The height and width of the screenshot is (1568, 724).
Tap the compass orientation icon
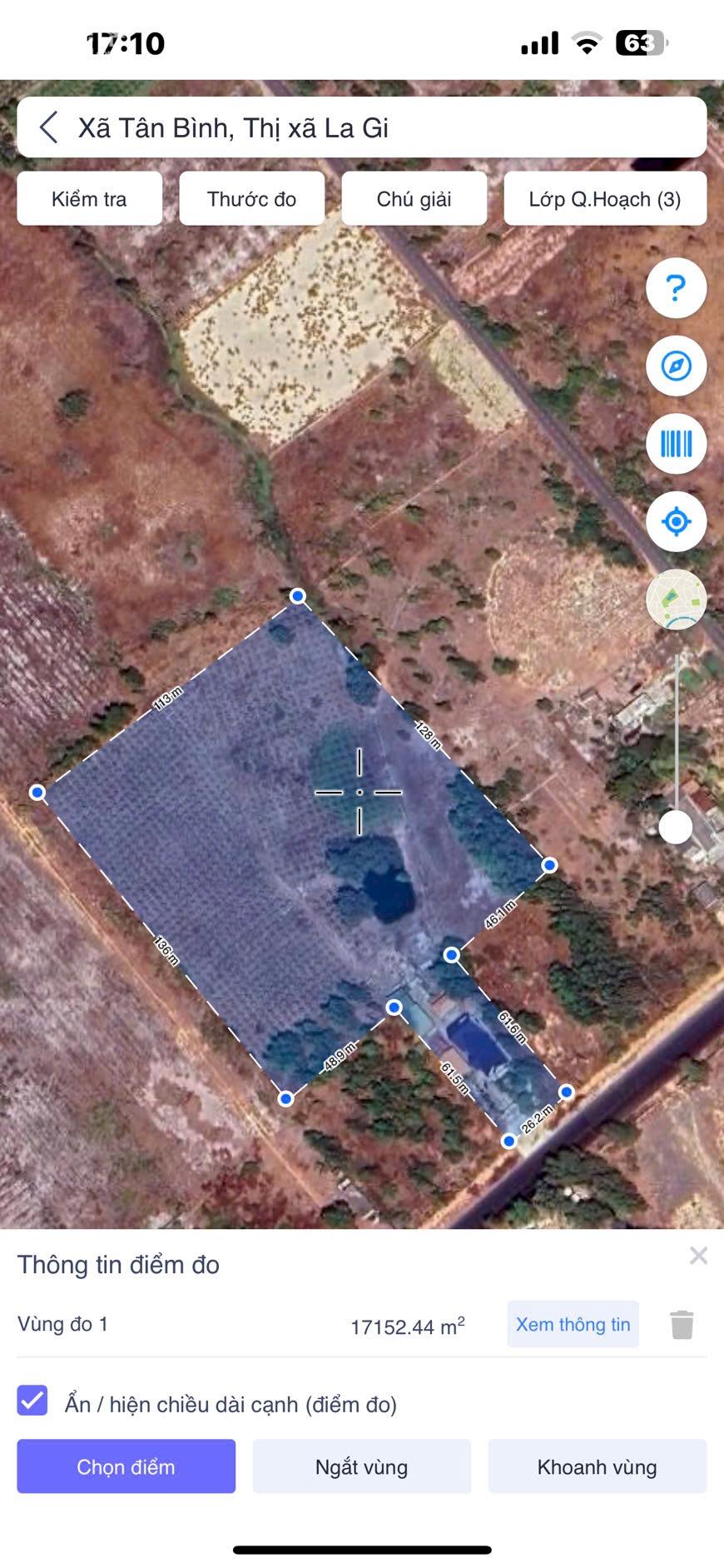click(x=676, y=366)
